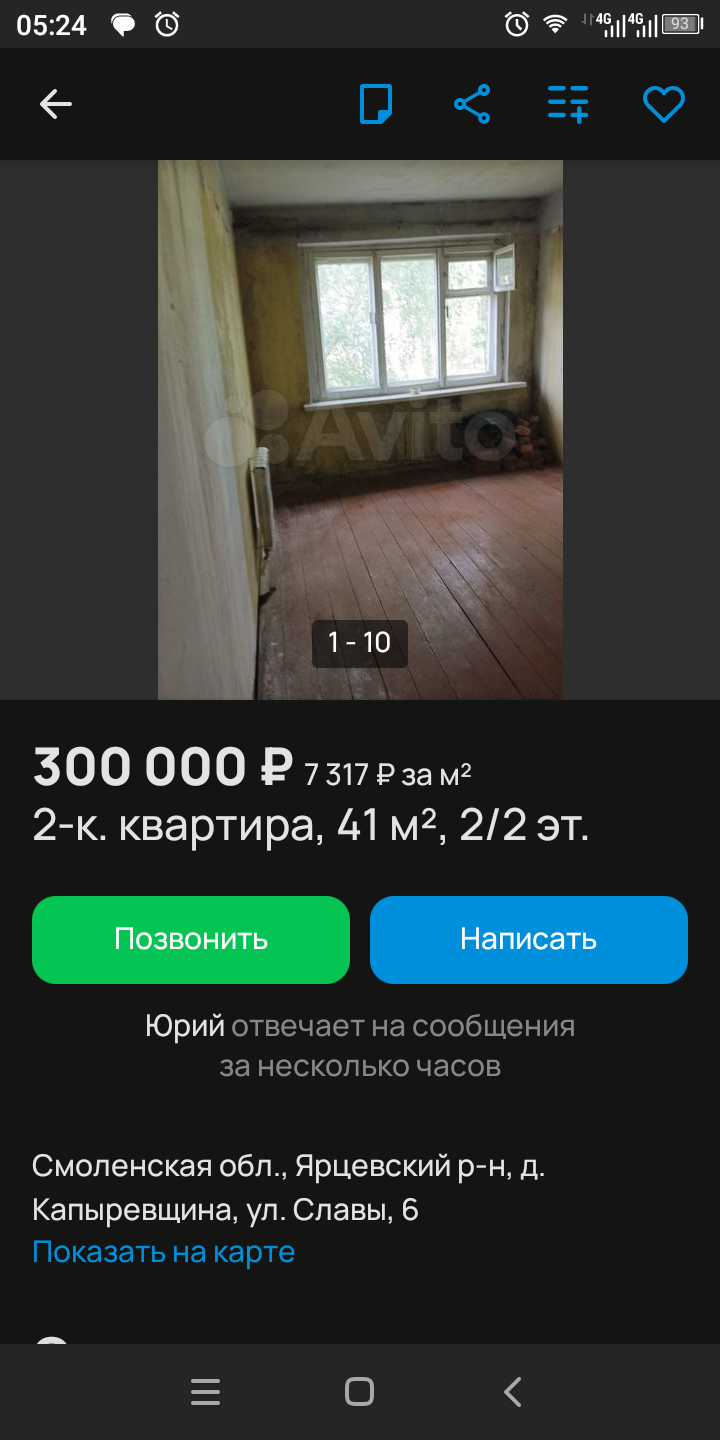
Task: Save listing to favorites with heart
Action: tap(663, 104)
